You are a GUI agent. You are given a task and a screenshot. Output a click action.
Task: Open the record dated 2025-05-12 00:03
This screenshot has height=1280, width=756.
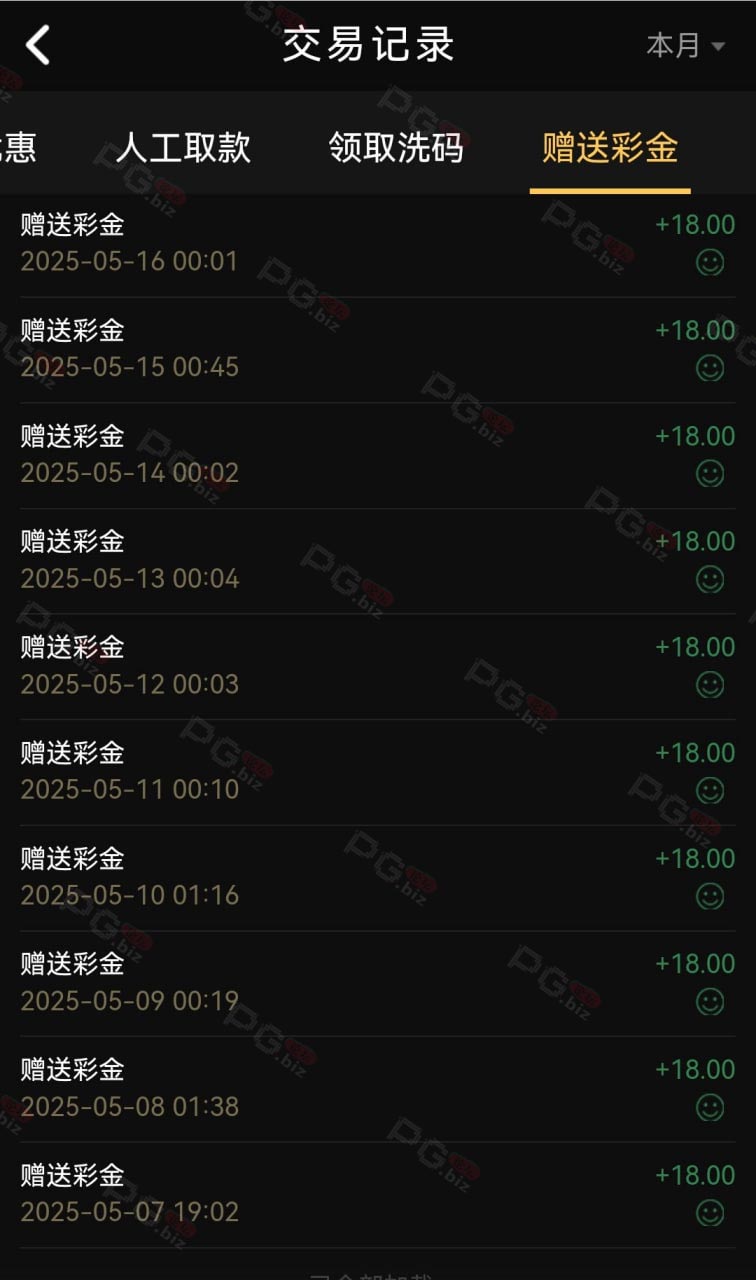[378, 667]
